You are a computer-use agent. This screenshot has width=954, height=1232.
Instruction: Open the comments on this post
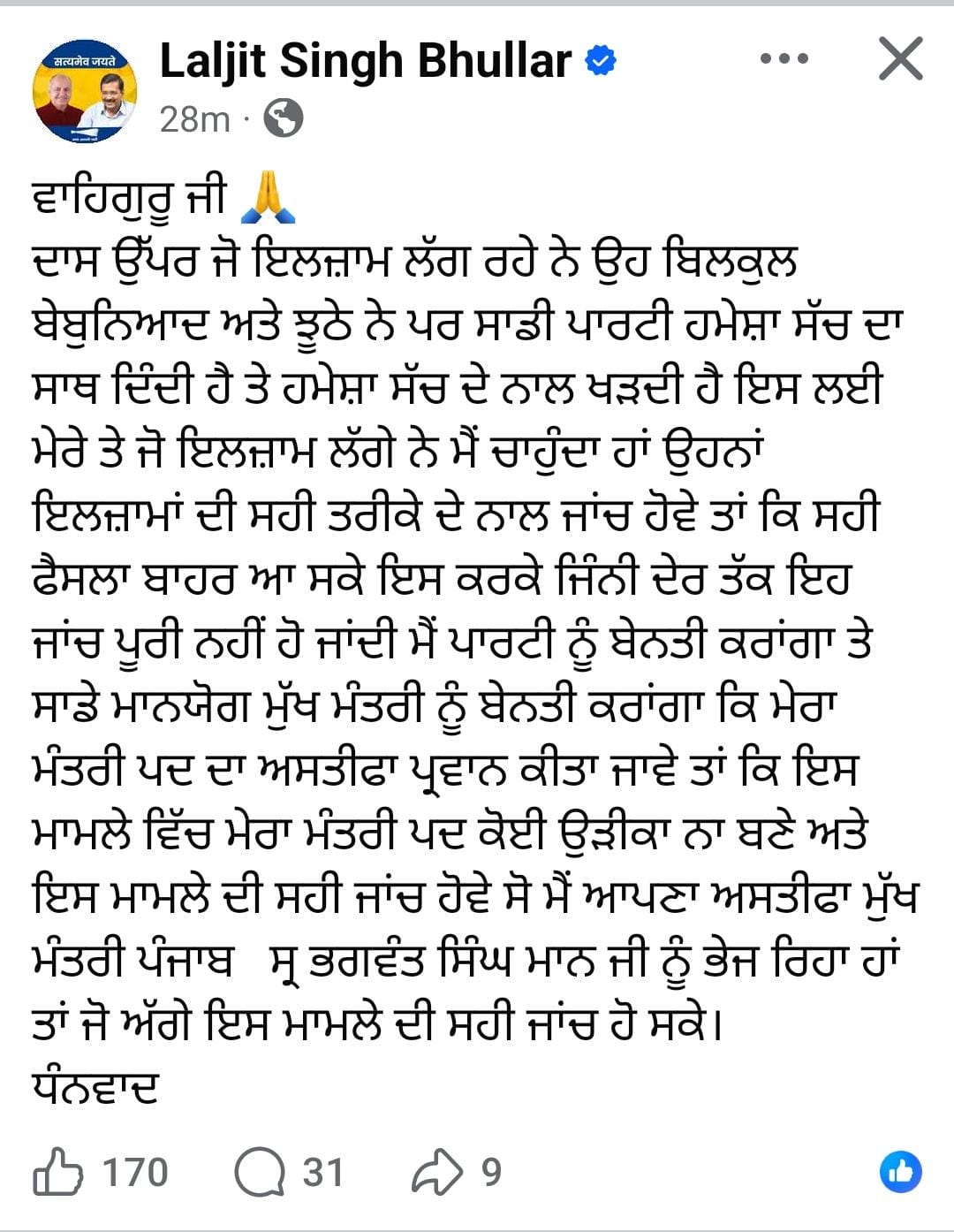point(260,1172)
